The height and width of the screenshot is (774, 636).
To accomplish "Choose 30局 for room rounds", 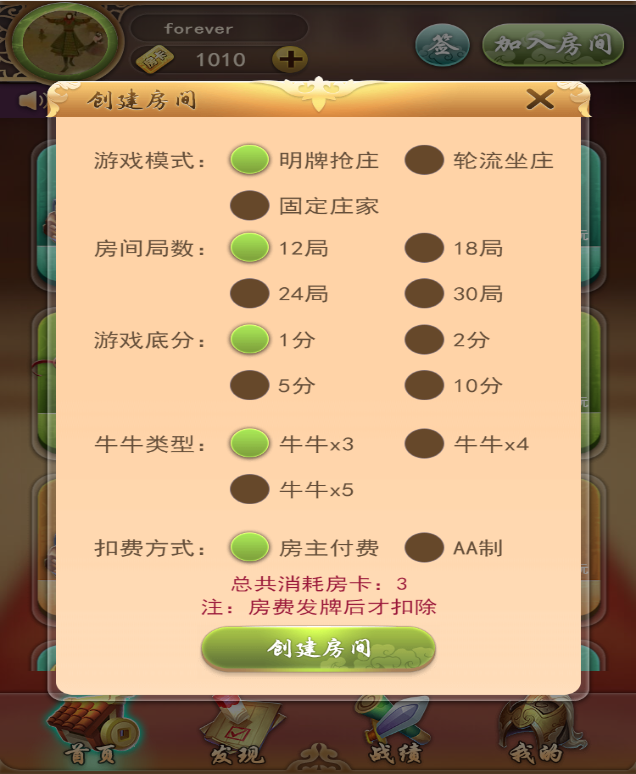I will tap(425, 294).
